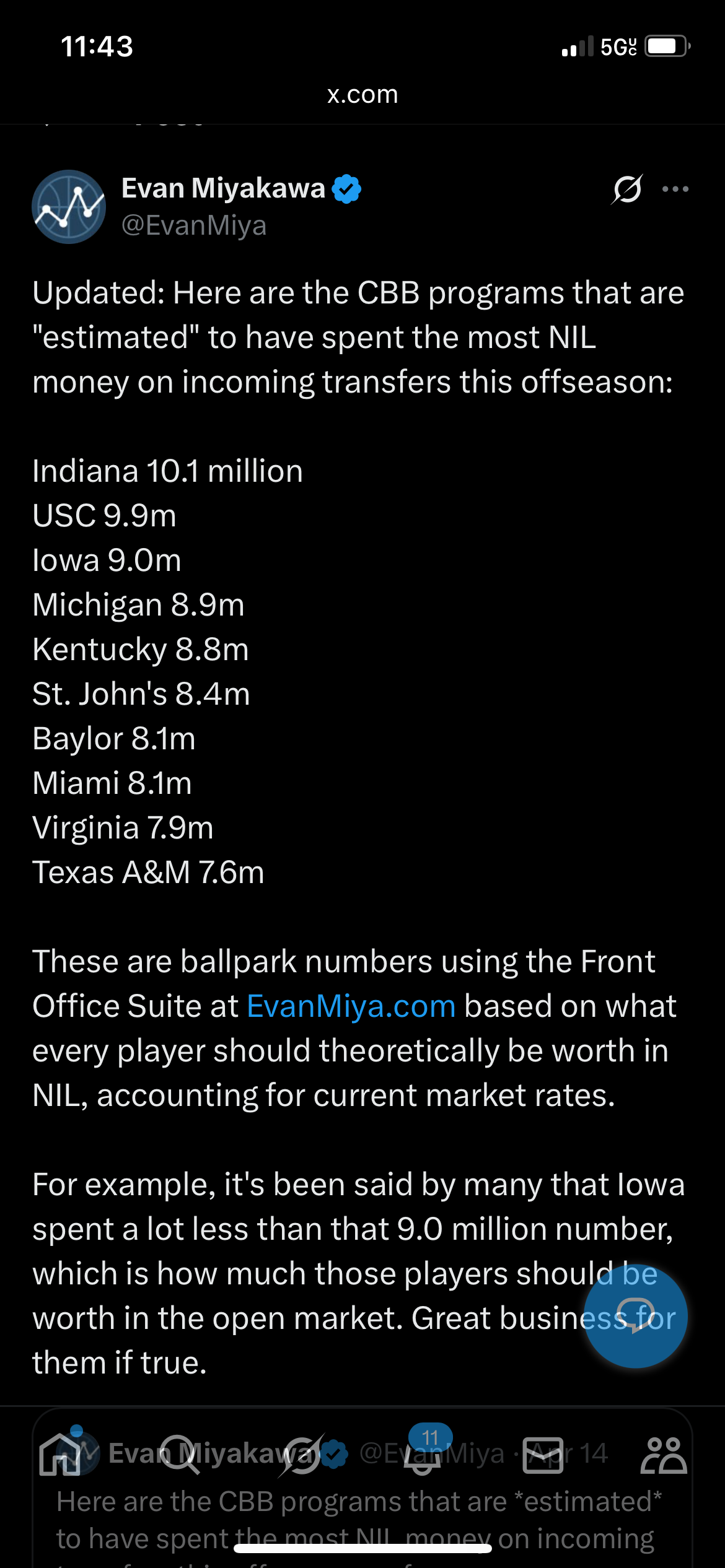This screenshot has width=725, height=1568.
Task: Open the Messages envelope tab
Action: 543,1454
